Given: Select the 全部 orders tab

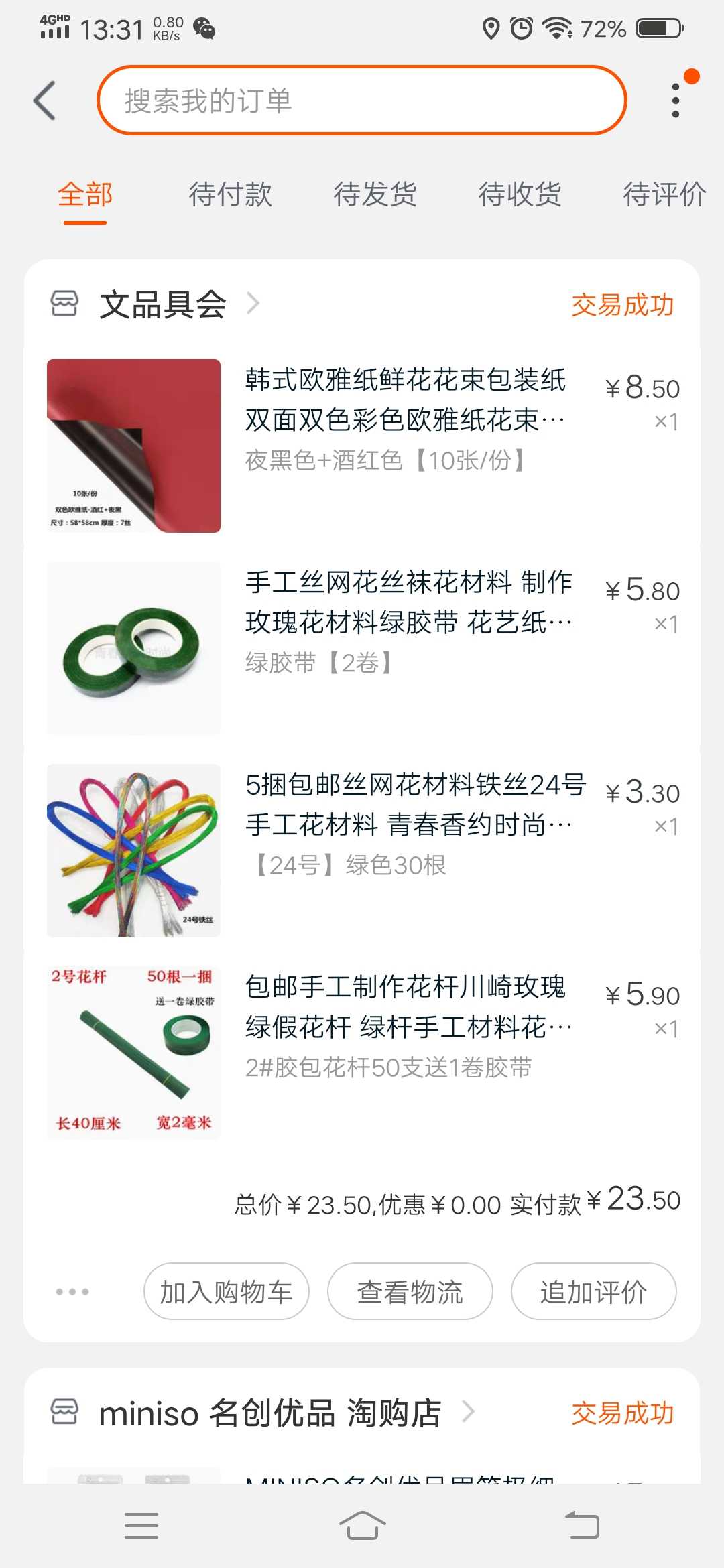Looking at the screenshot, I should 85,194.
